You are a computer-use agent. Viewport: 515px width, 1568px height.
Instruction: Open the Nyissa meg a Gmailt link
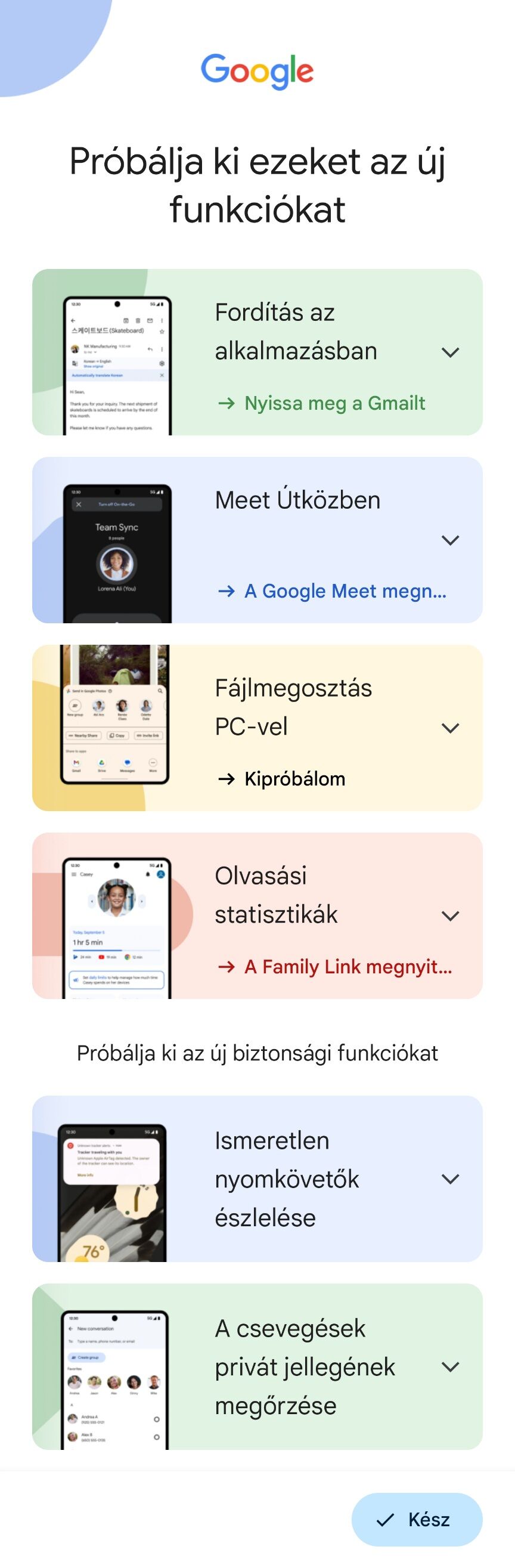click(x=322, y=403)
